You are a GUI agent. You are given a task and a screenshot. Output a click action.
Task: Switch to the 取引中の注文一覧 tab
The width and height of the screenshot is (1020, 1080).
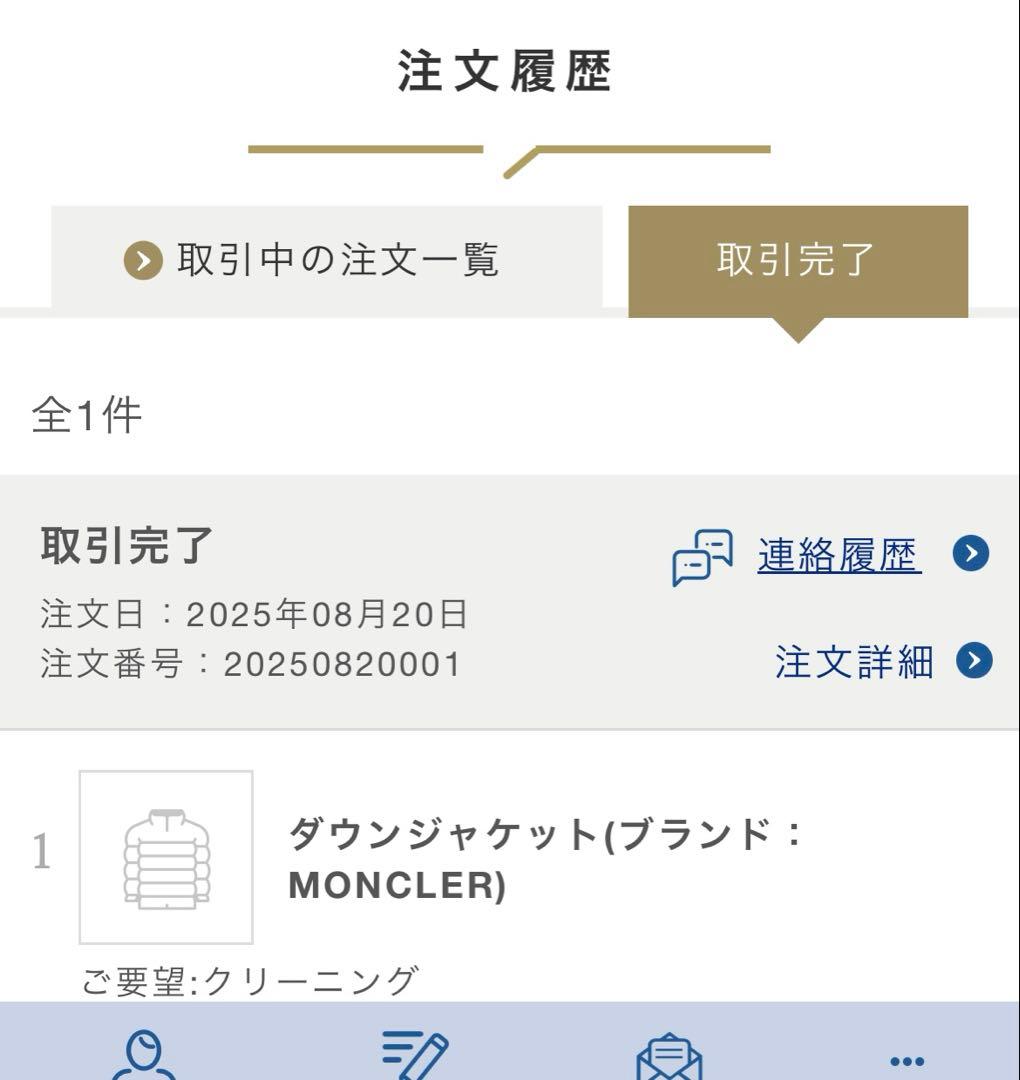click(326, 261)
